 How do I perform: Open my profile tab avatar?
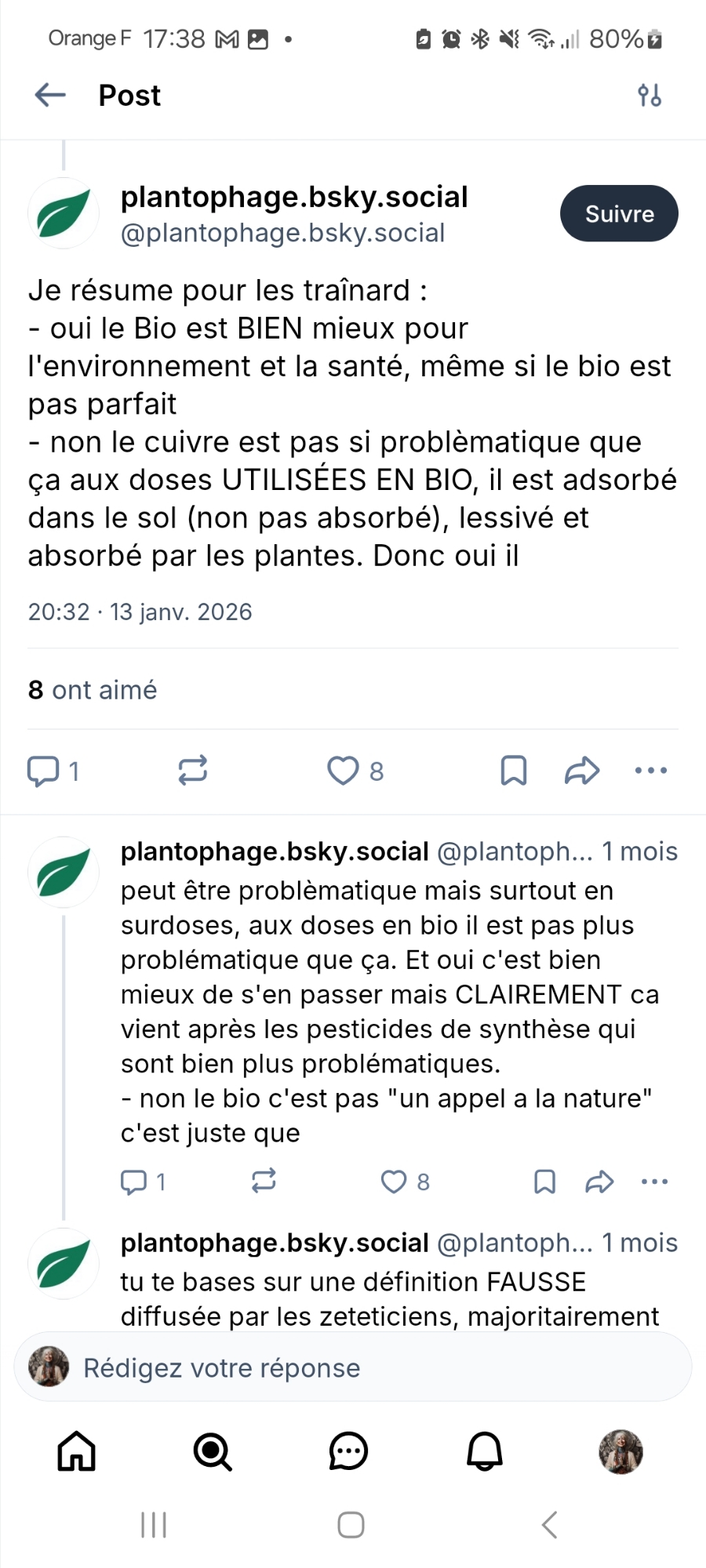pyautogui.click(x=620, y=1451)
